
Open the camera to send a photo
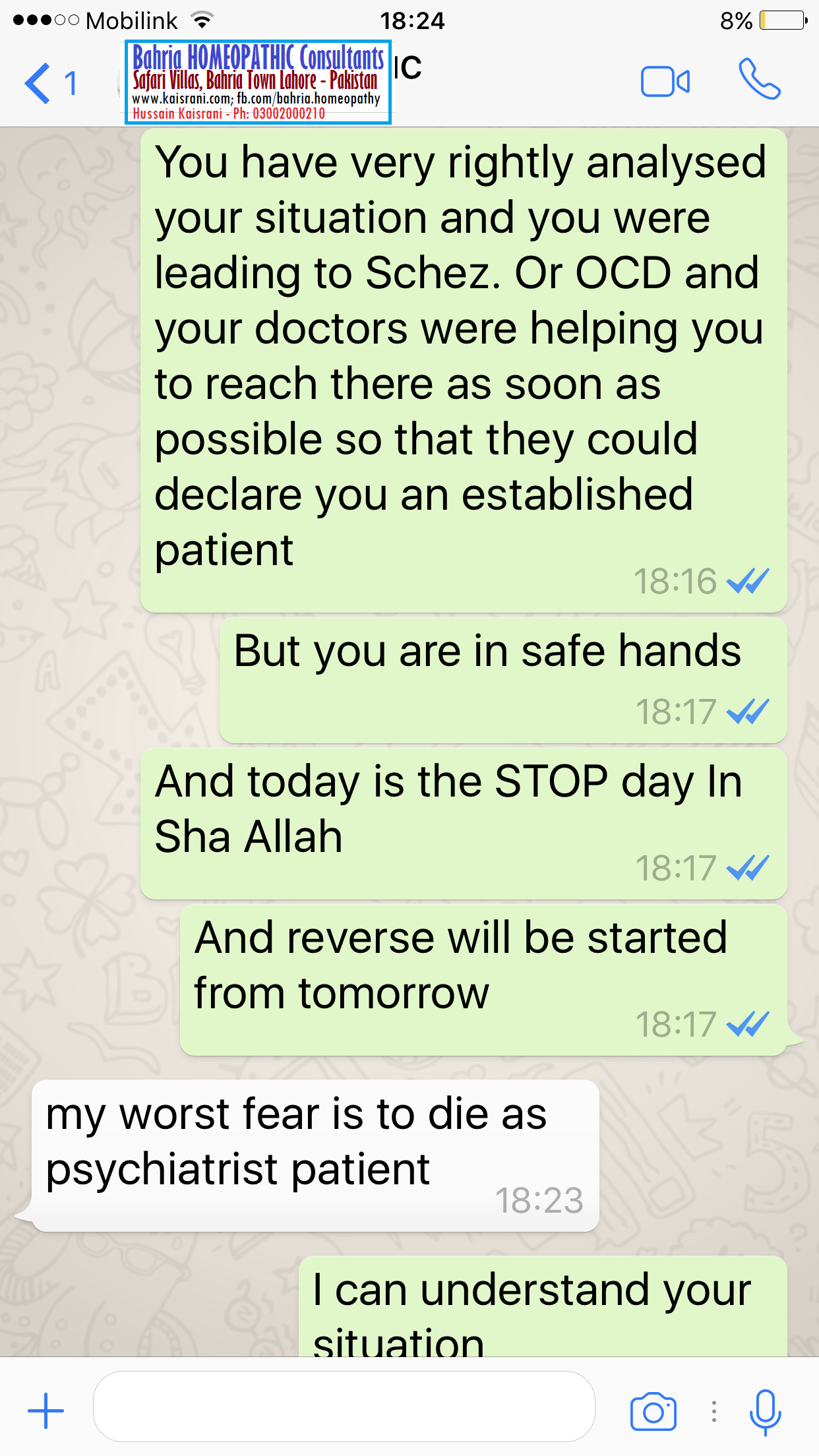(x=653, y=1411)
